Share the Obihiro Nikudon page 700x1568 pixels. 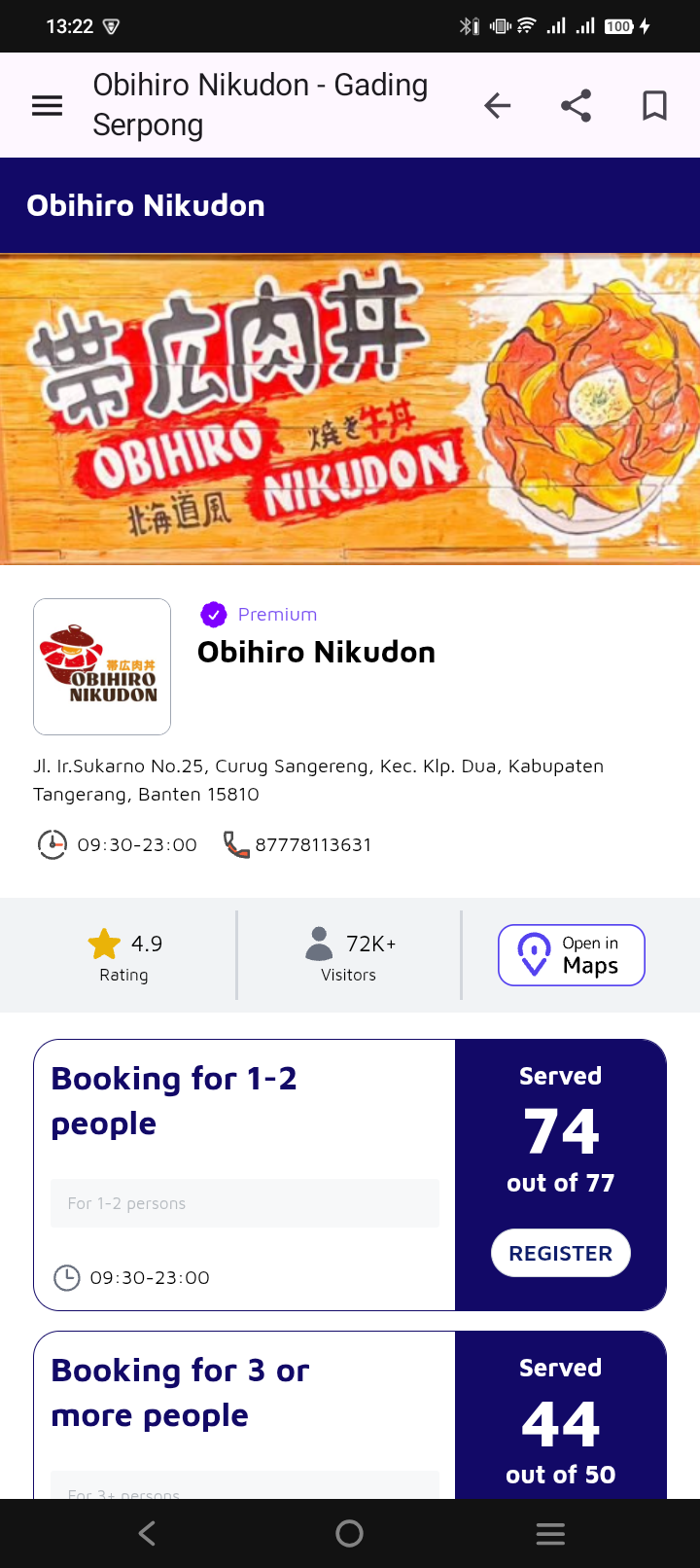pyautogui.click(x=576, y=105)
